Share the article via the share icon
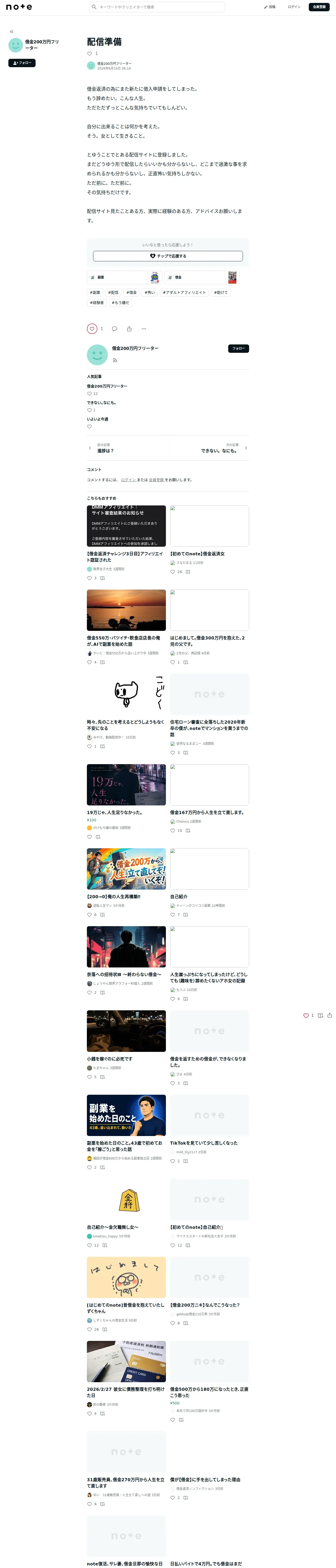Screen dimensions: 336x1568 click(x=129, y=329)
